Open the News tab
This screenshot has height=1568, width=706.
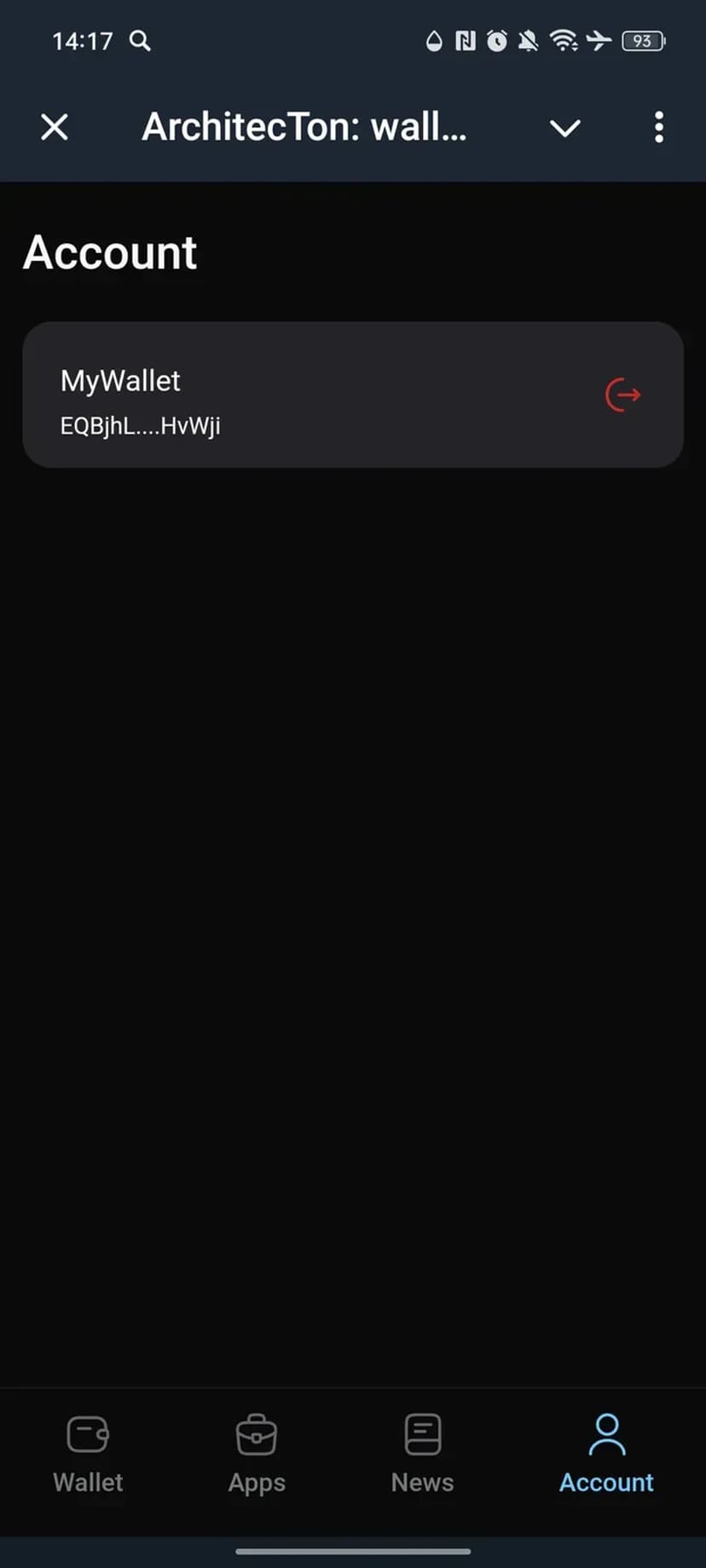tap(422, 1454)
